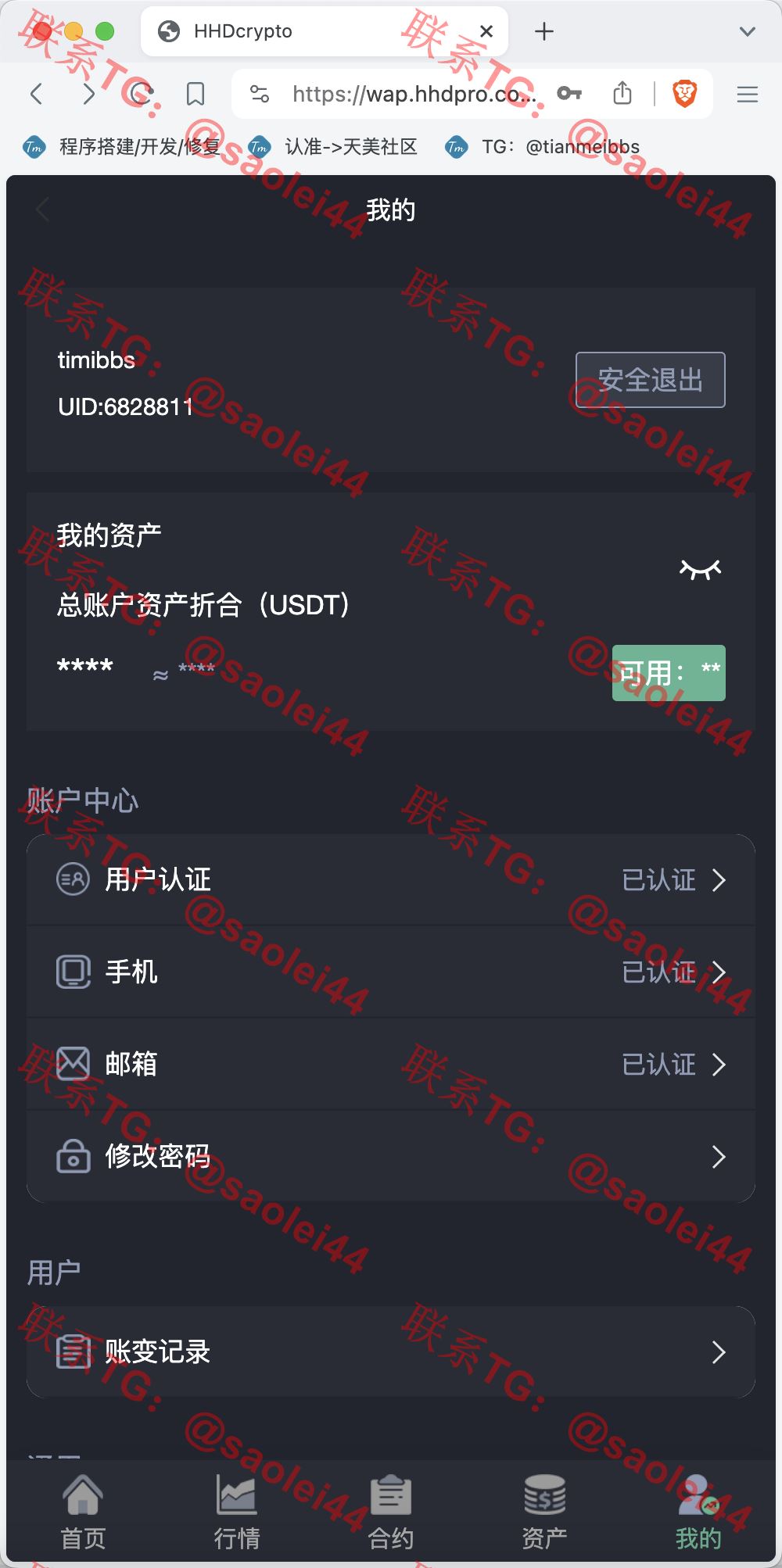Viewport: 782px width, 1568px height.
Task: Switch to the 合约 tab
Action: [391, 1512]
